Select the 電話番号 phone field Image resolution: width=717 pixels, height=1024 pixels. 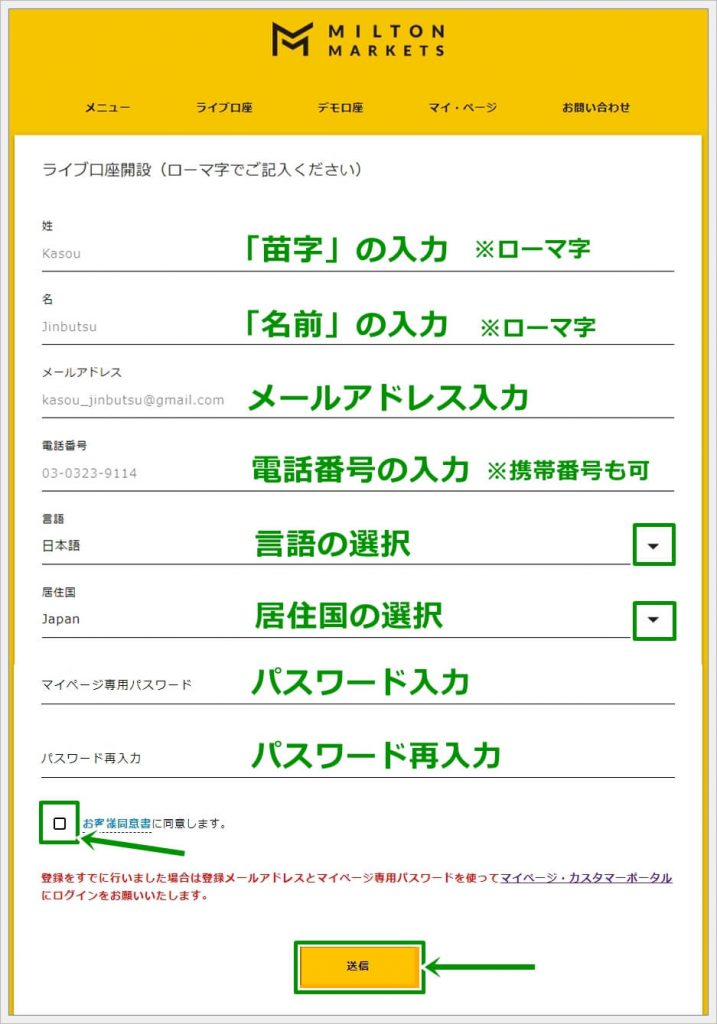(x=140, y=473)
